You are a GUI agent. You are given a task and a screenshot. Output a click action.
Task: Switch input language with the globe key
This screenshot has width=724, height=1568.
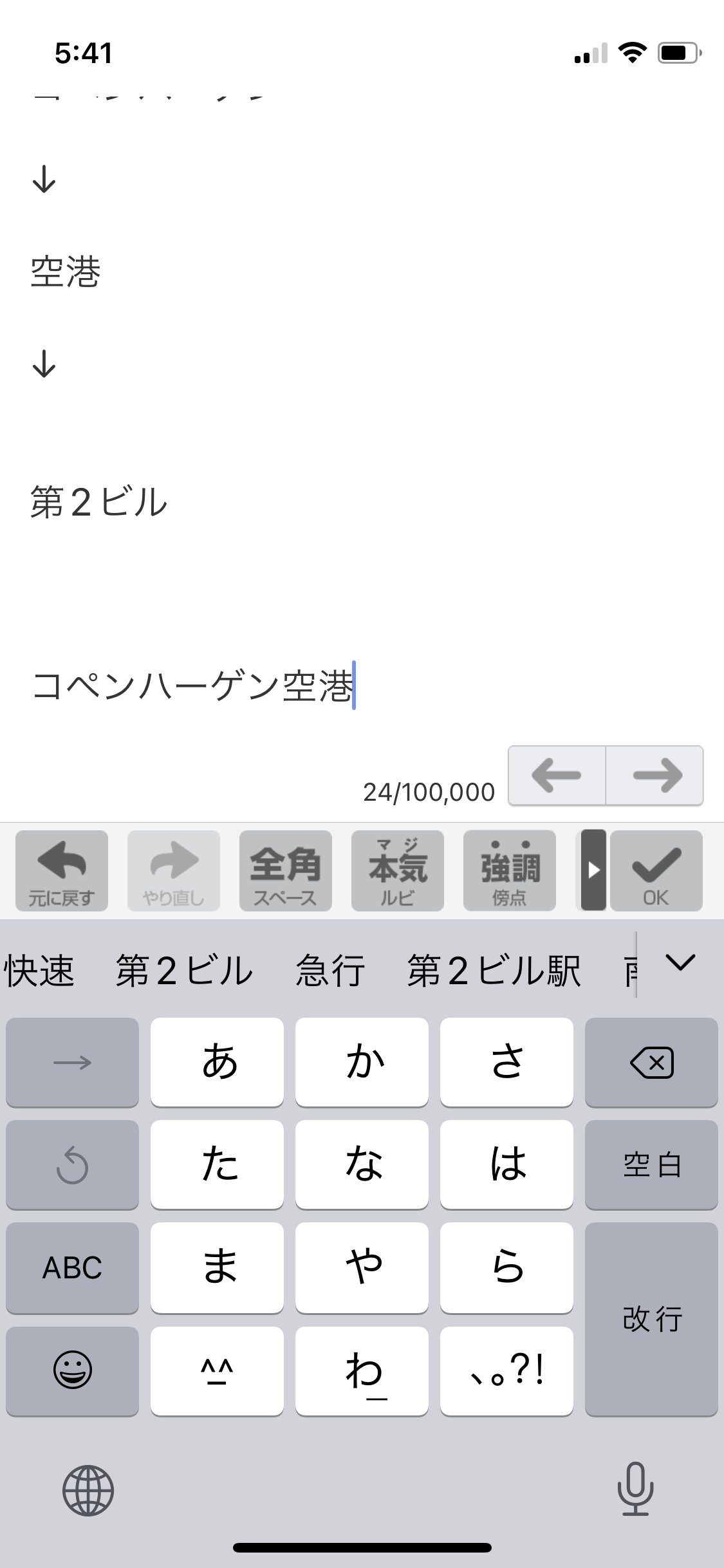[x=88, y=1490]
